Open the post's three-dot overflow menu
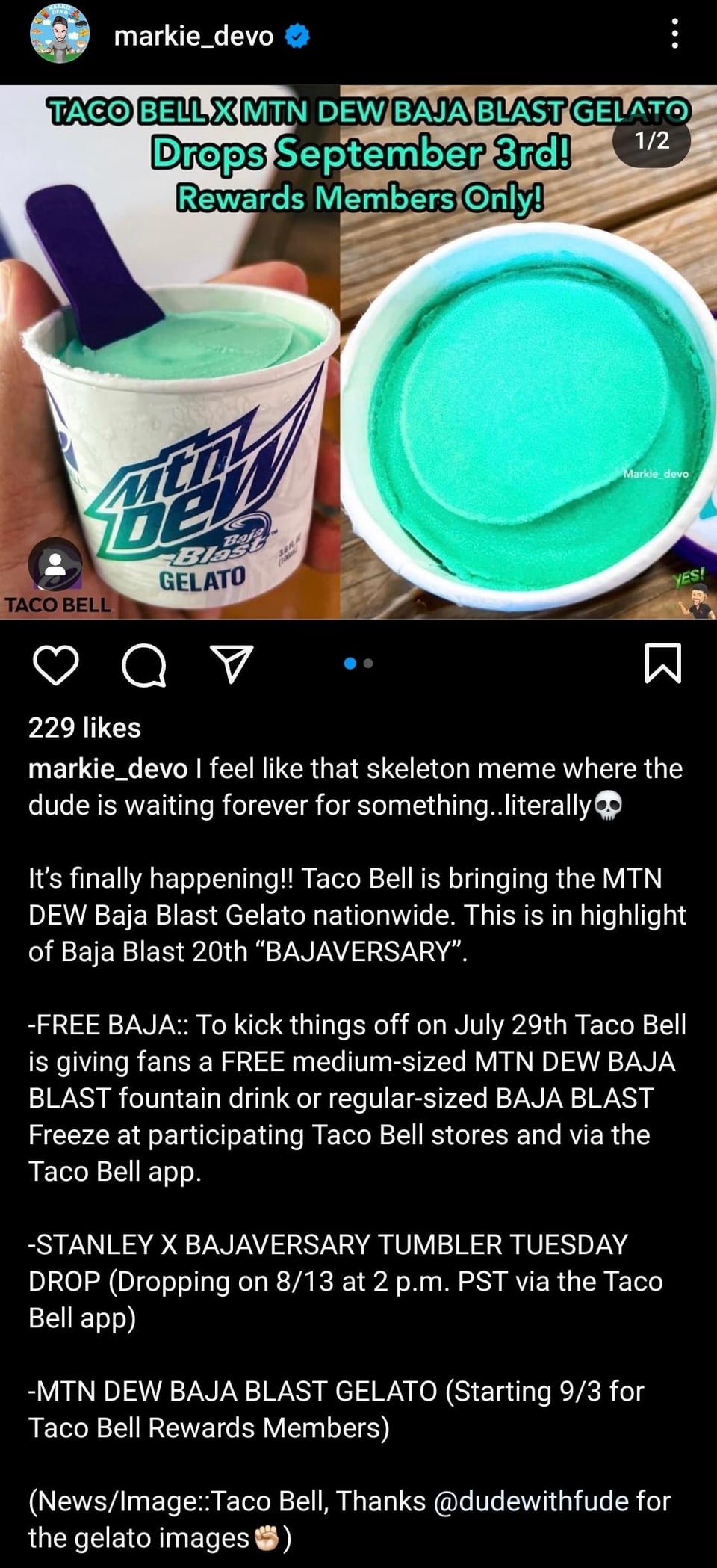Screen dimensions: 717x1568 tap(674, 34)
